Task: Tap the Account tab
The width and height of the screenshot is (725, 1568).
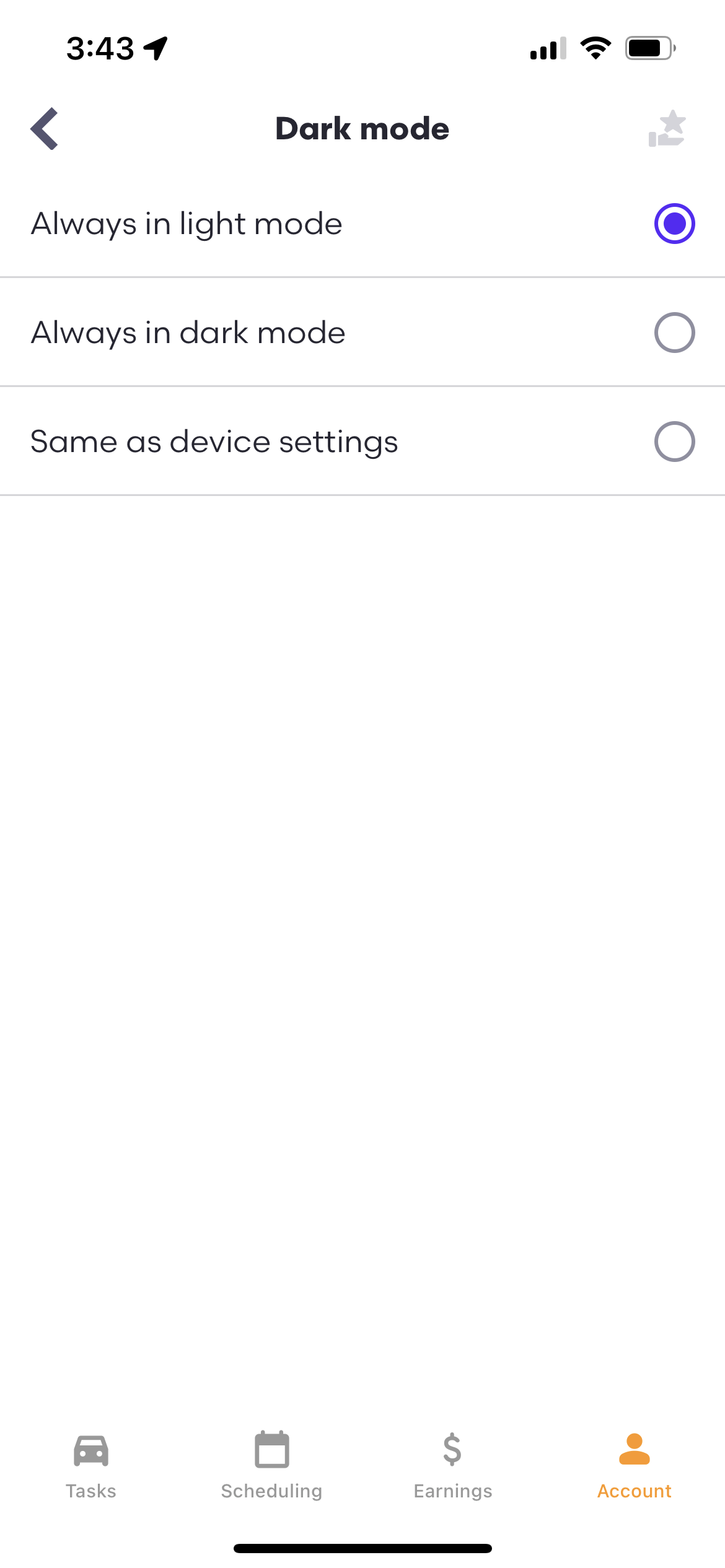Action: click(x=634, y=1465)
